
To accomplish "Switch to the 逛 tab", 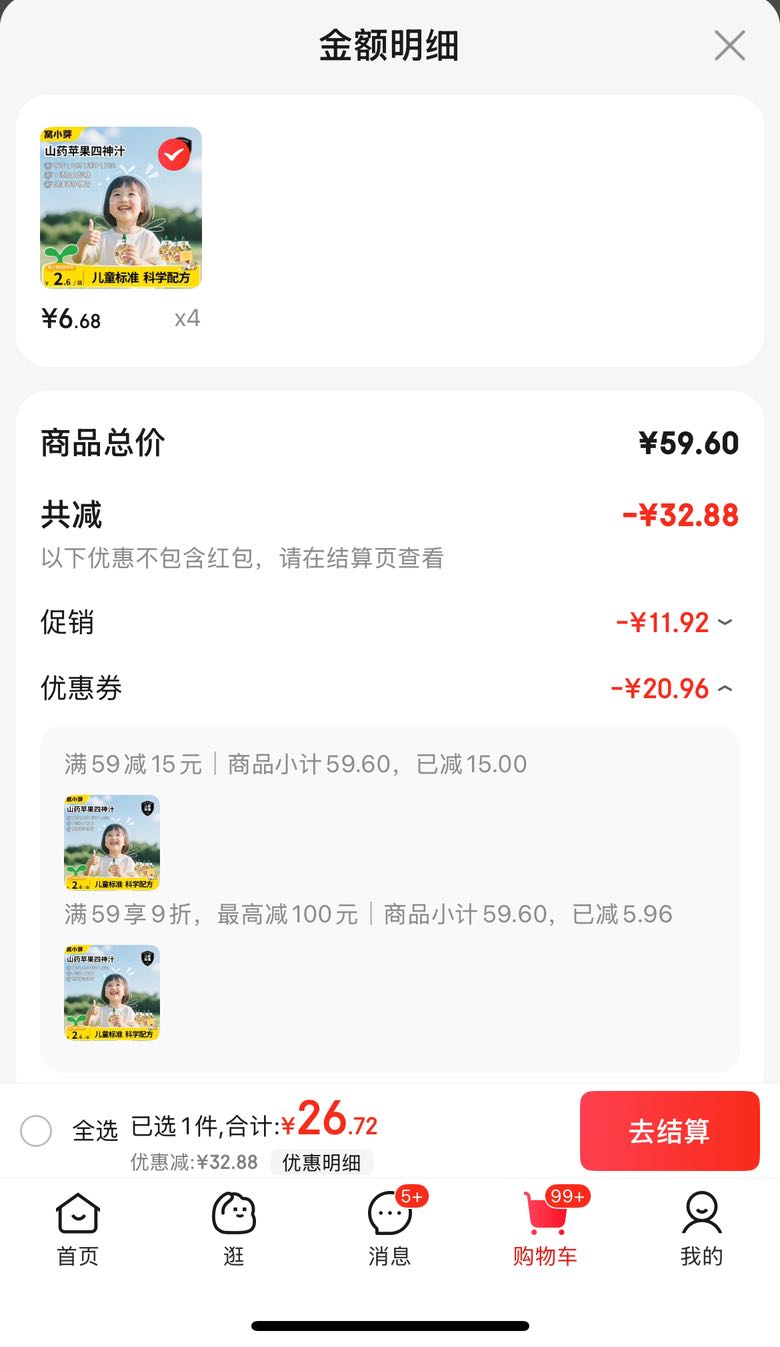I will 234,1230.
